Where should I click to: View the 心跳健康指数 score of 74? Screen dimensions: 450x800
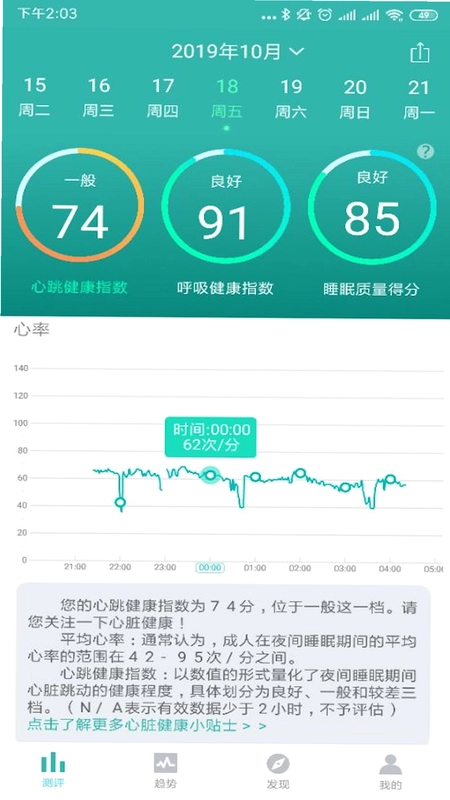[80, 206]
